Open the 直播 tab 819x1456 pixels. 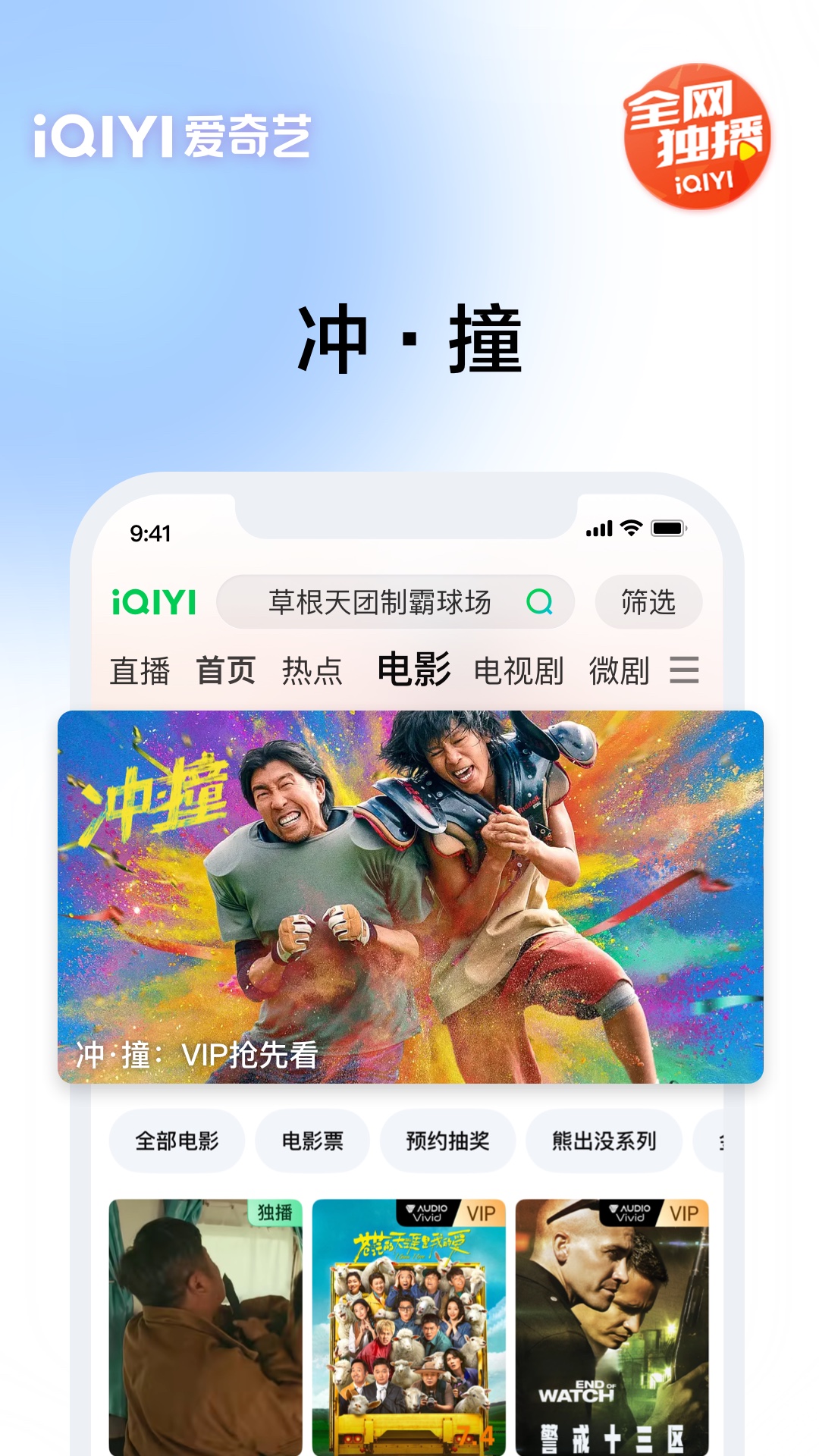coord(140,670)
